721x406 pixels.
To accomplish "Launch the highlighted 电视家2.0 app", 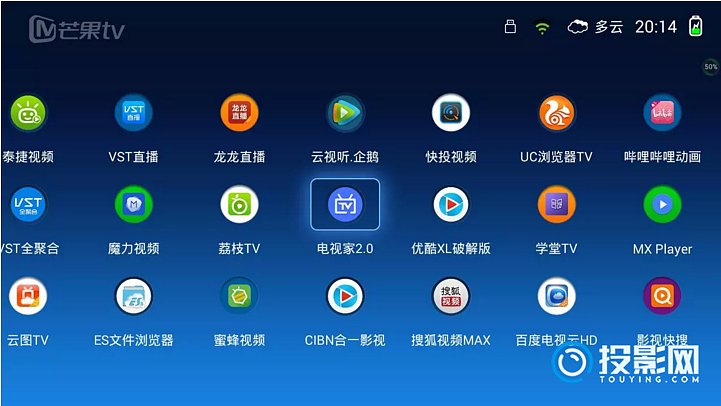I will 345,205.
